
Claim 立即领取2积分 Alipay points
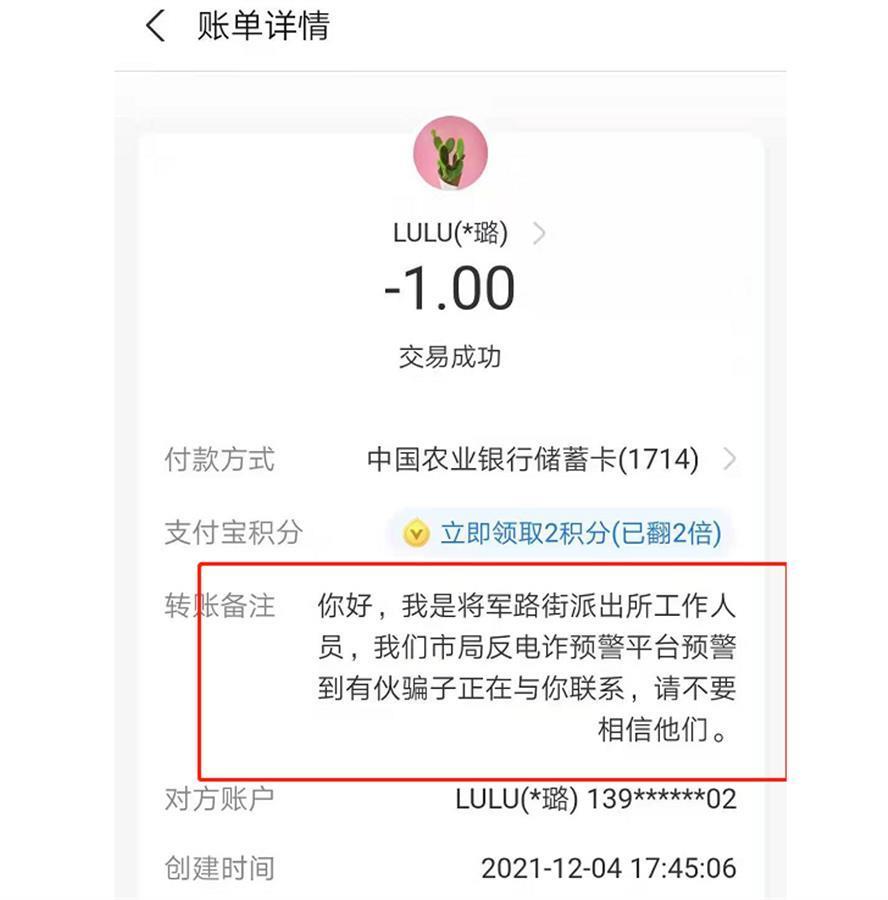(562, 533)
